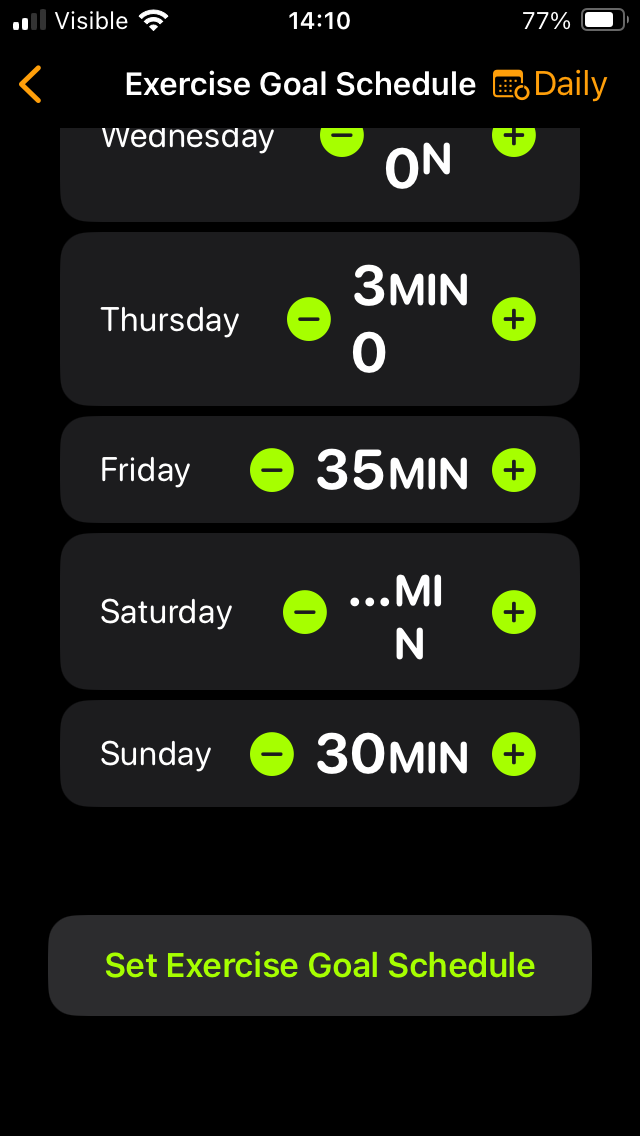Open the Daily schedule option

[x=550, y=85]
